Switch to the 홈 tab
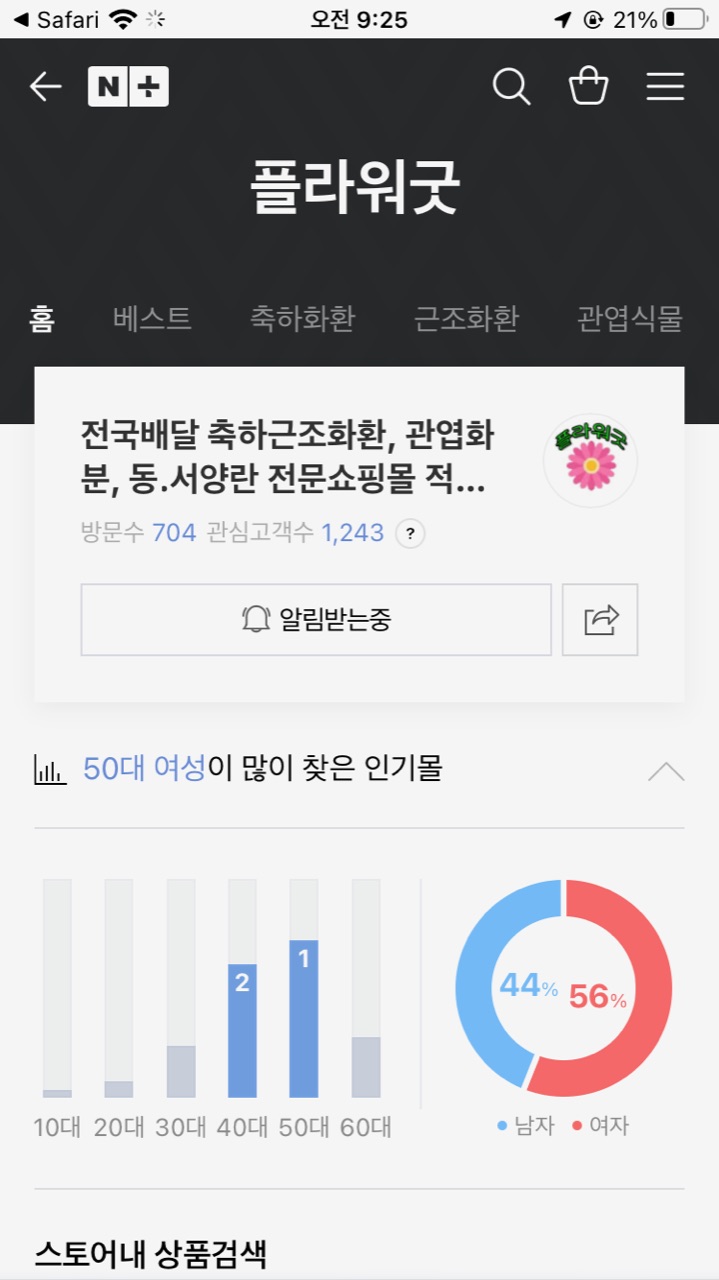 pyautogui.click(x=42, y=319)
